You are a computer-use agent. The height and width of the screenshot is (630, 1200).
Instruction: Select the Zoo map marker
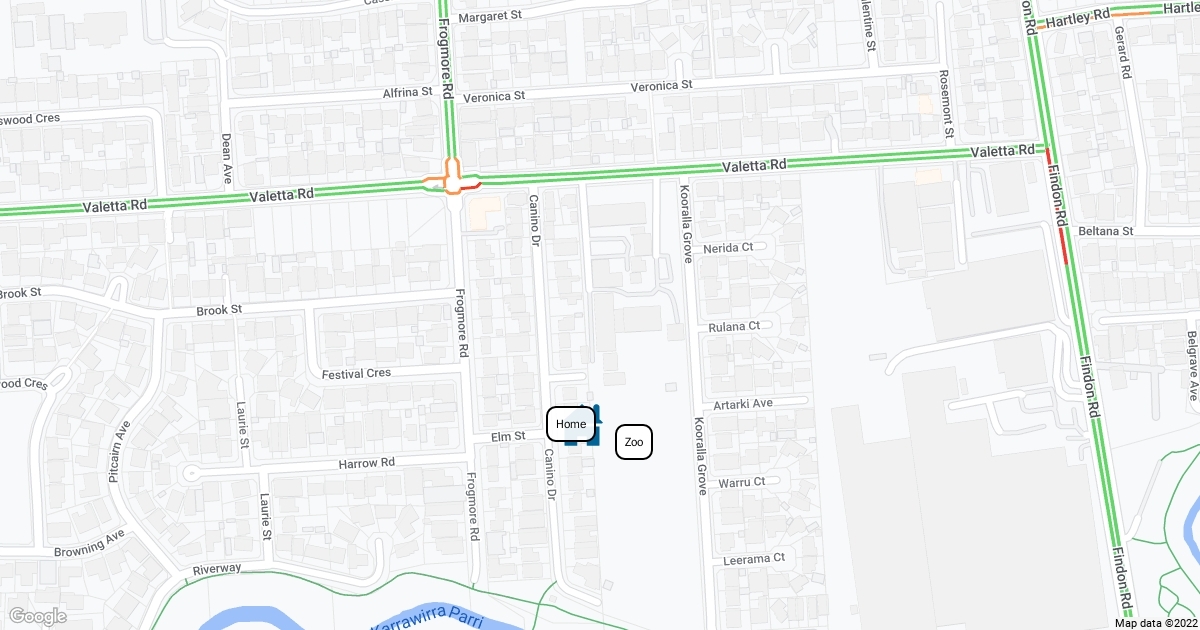tap(633, 442)
